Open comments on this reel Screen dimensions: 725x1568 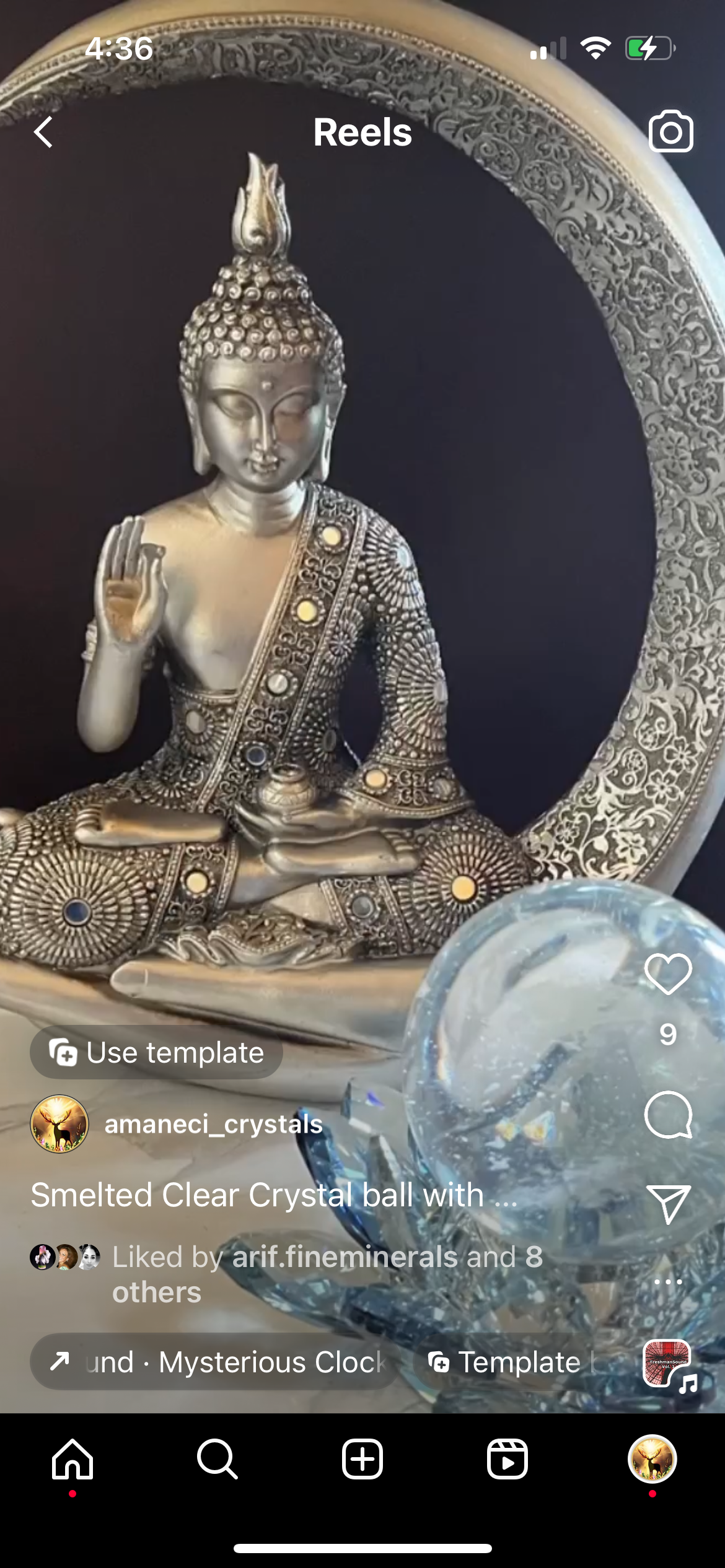668,1115
